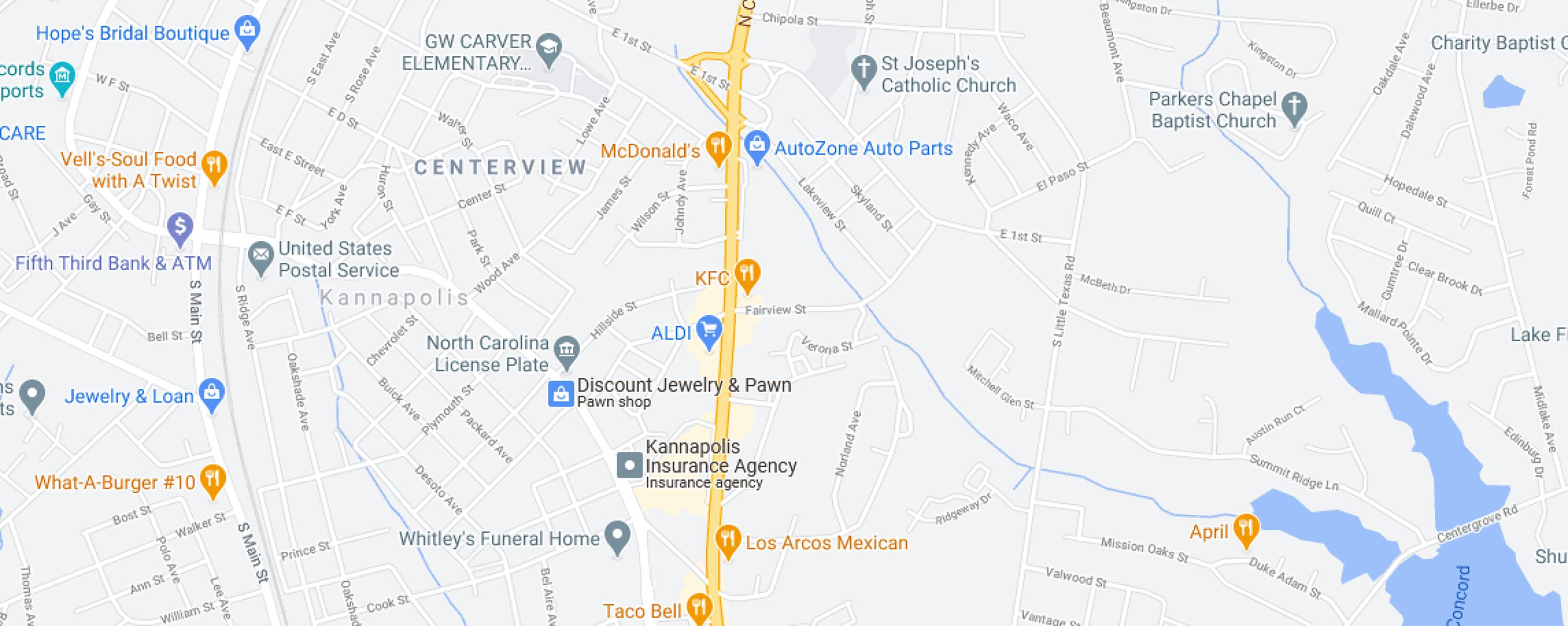The width and height of the screenshot is (1568, 626).
Task: Select Kannapolis Insurance Agency marker
Action: pyautogui.click(x=629, y=466)
